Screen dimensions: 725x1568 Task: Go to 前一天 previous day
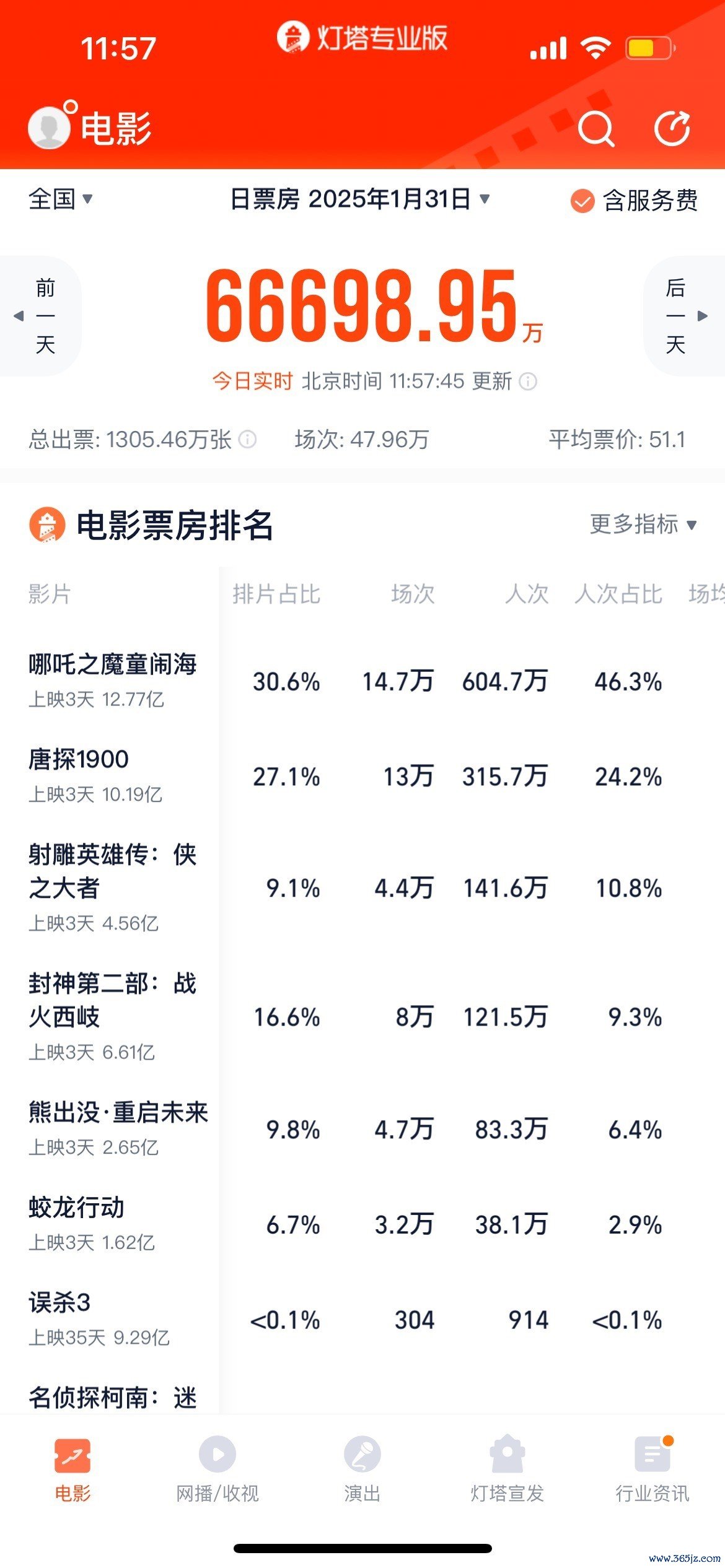[x=41, y=316]
